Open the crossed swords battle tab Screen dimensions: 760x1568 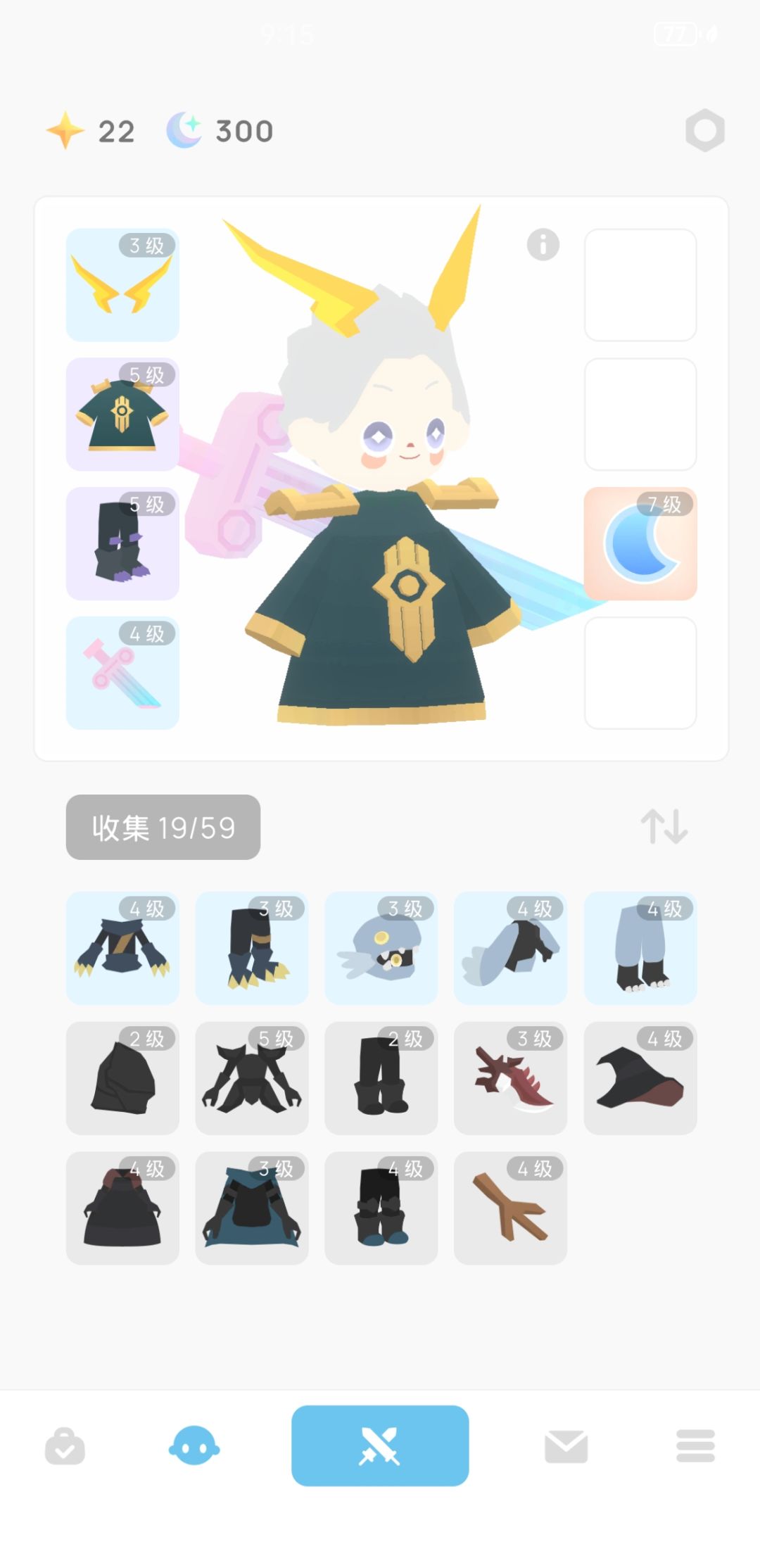(x=380, y=1446)
